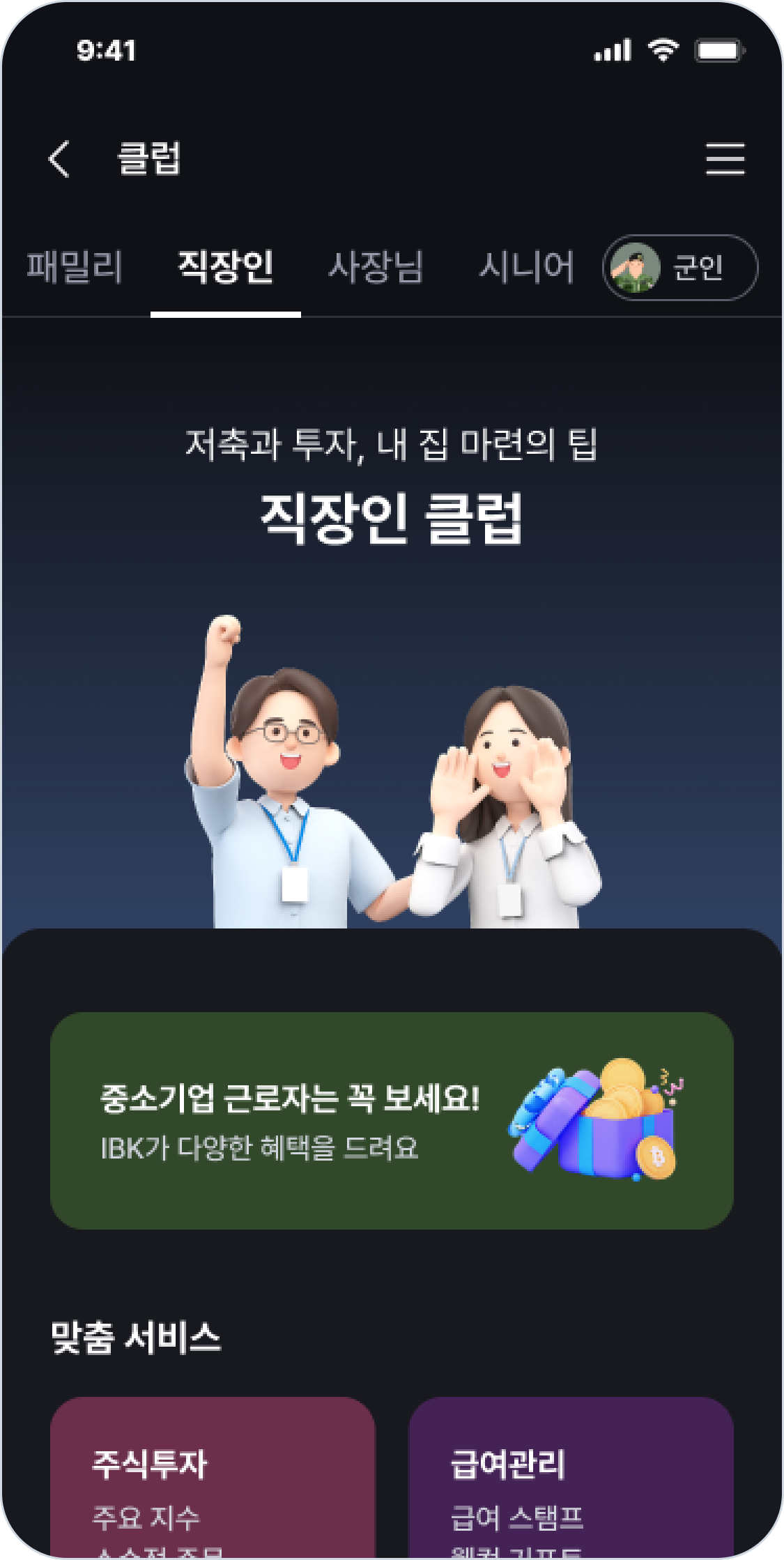Screen dimensions: 784x1560
Task: Select the 직장인 tab
Action: 225,267
